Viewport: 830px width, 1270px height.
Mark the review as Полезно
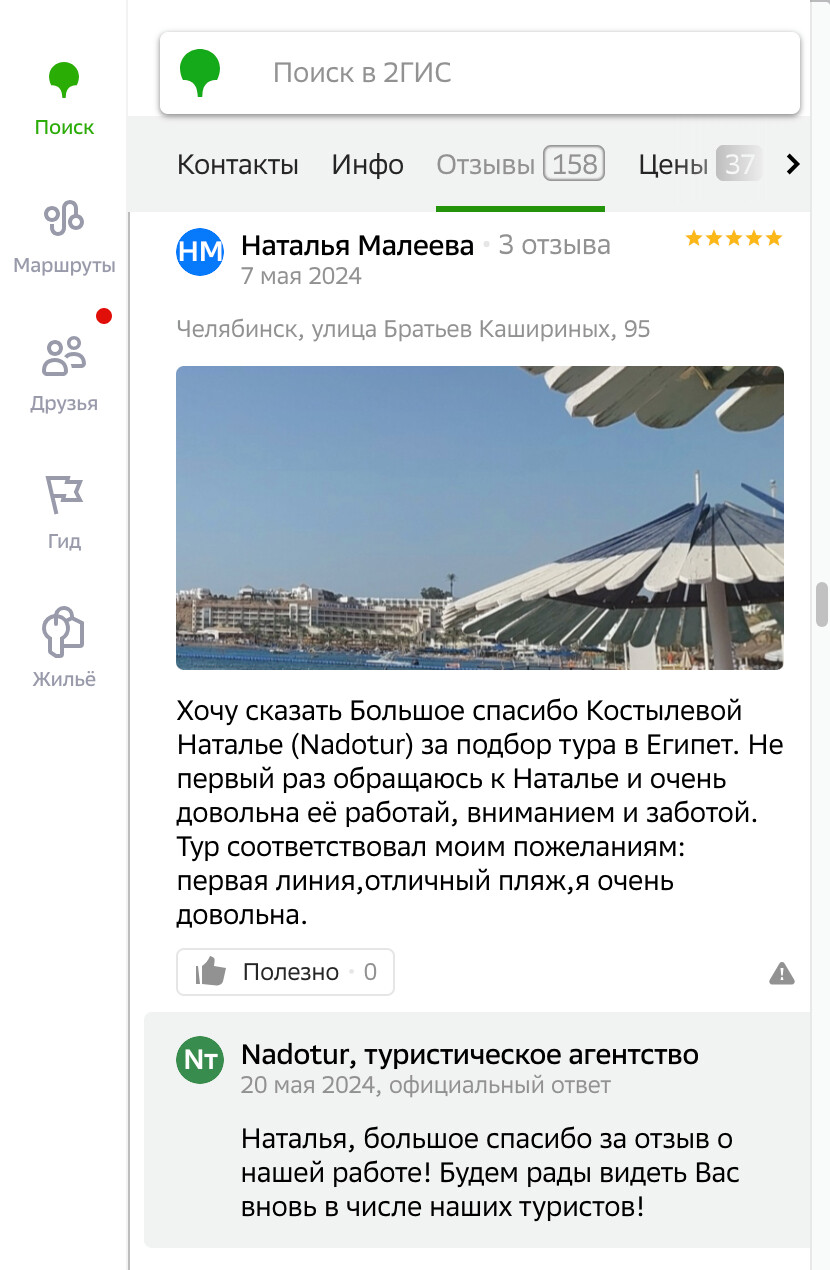click(286, 972)
